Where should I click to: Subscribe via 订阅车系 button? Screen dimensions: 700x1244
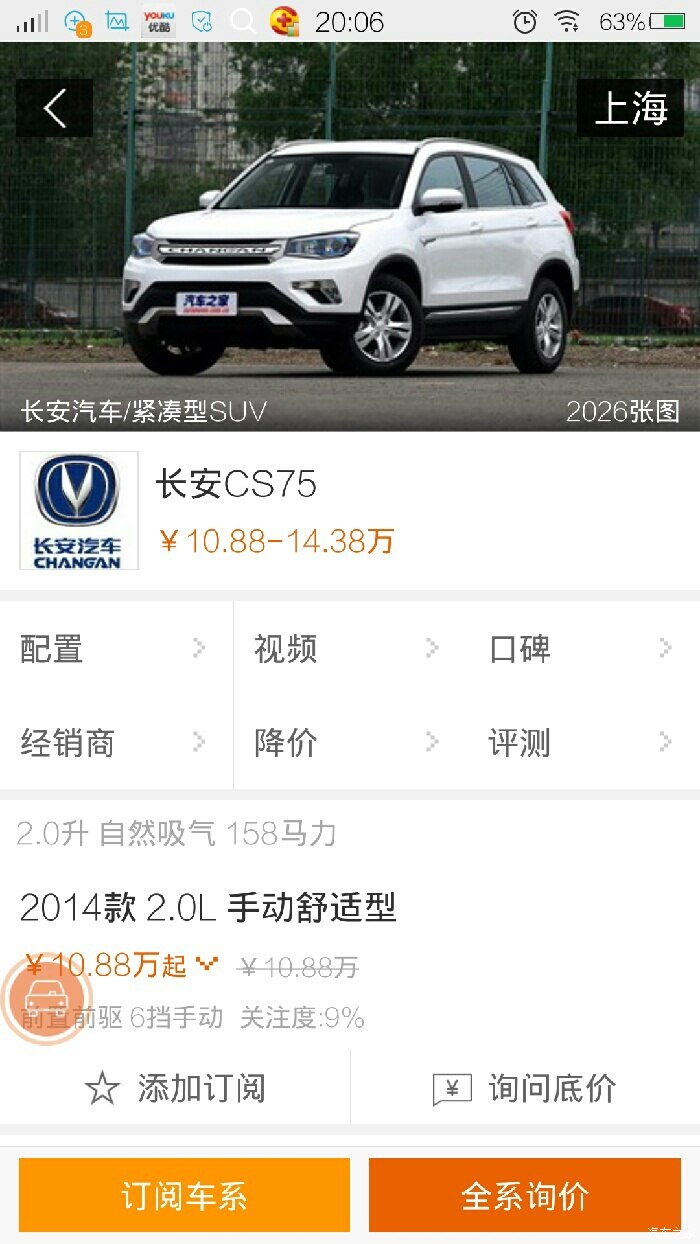coord(184,1195)
